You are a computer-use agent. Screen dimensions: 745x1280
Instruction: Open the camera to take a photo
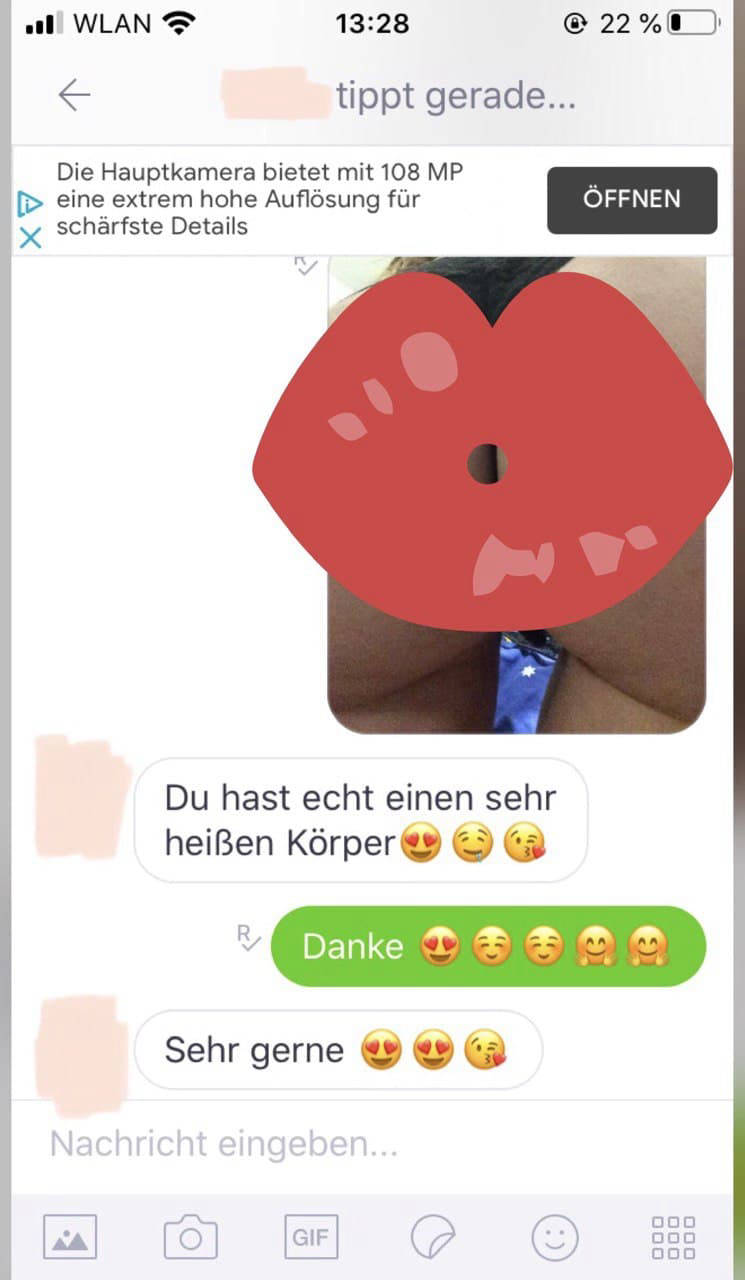pos(190,1237)
